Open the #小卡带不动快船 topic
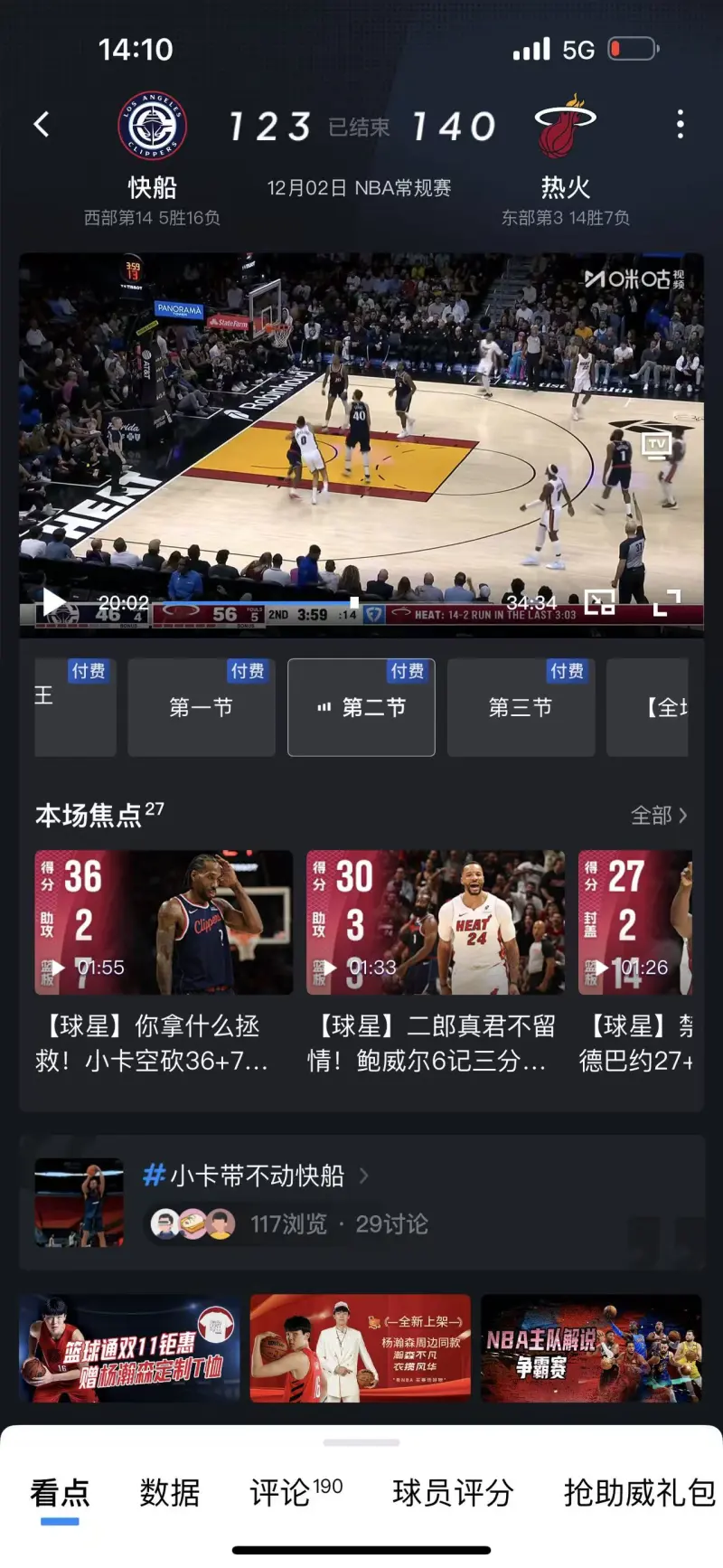The image size is (723, 1568). coord(257,1176)
